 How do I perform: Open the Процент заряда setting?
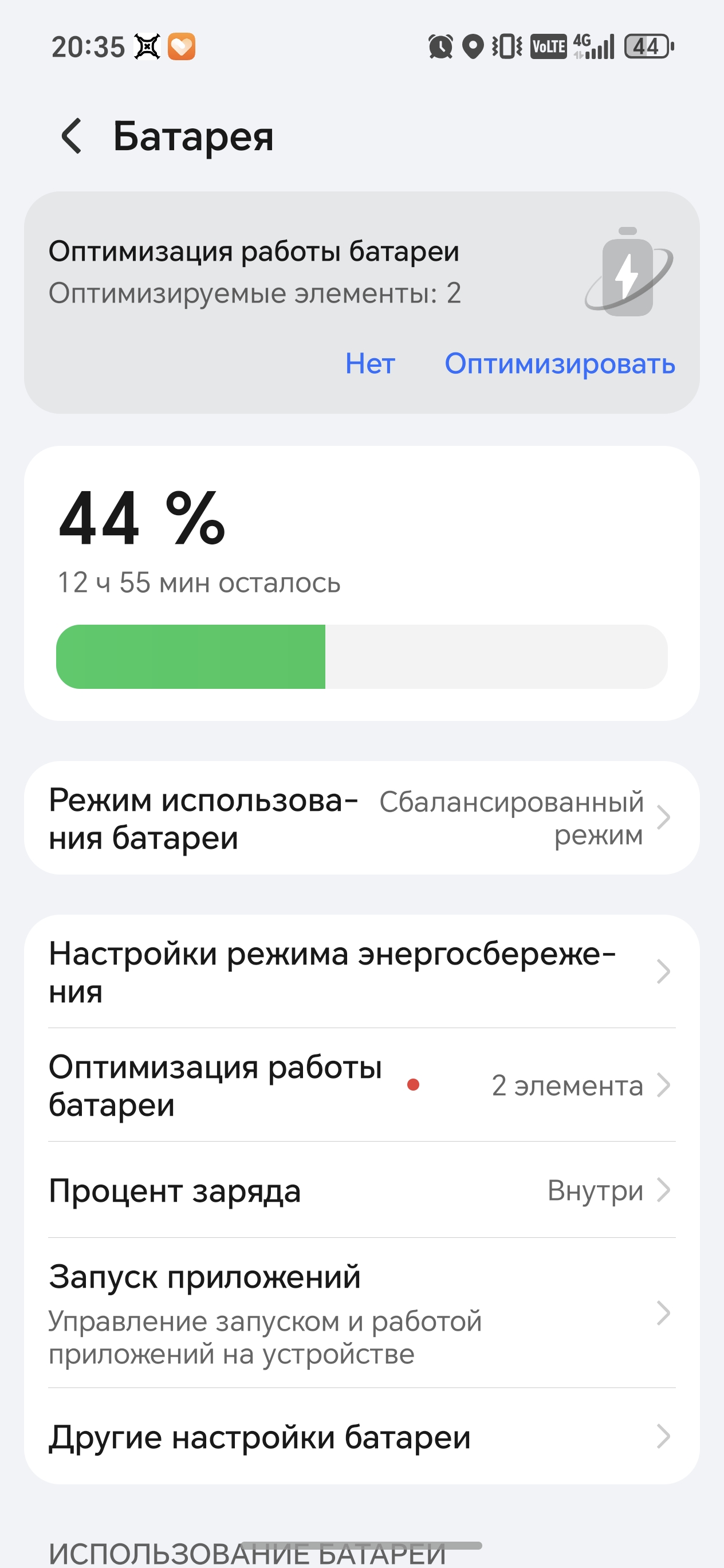tap(361, 1190)
